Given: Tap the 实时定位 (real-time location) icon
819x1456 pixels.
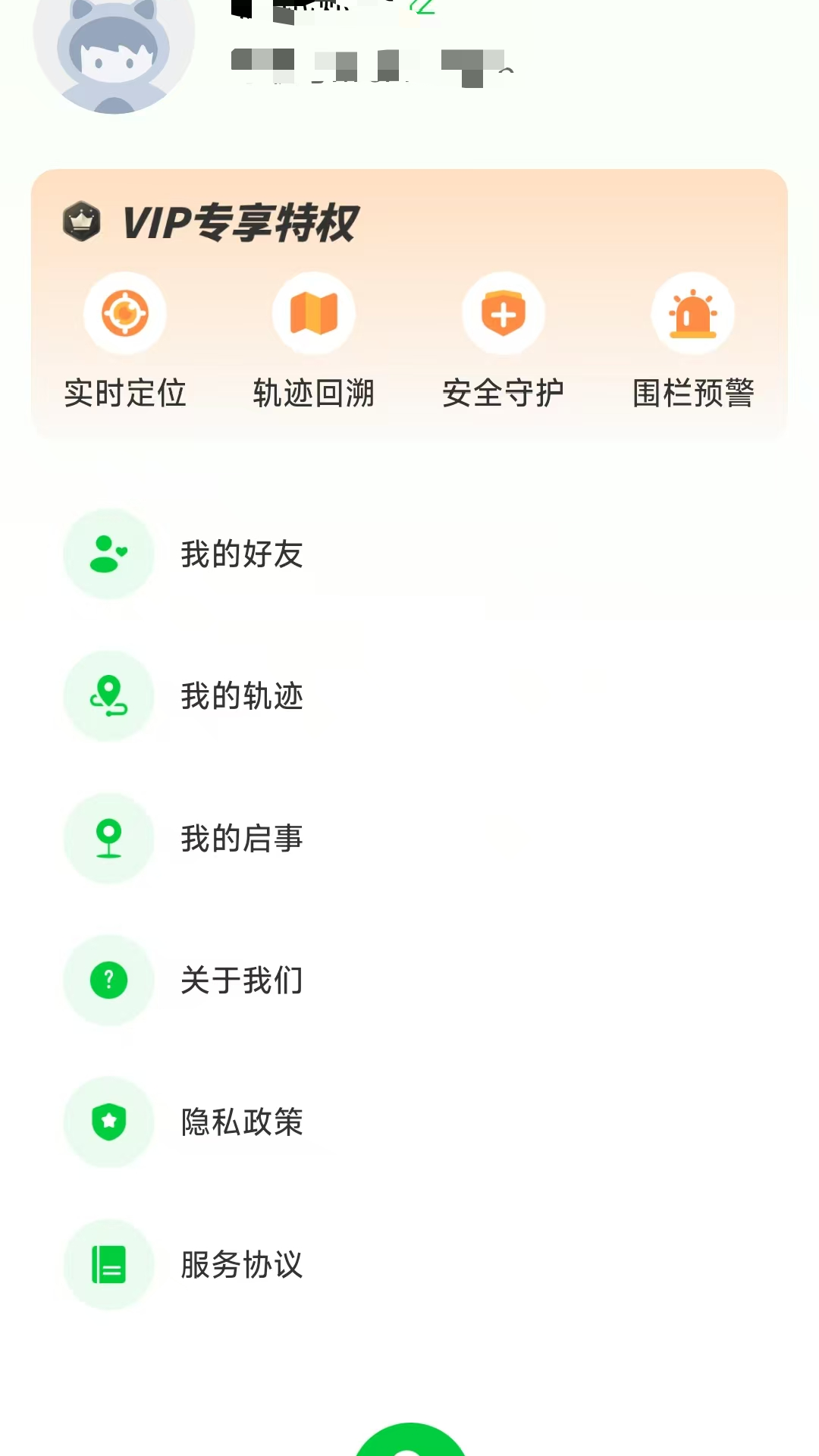Looking at the screenshot, I should (x=125, y=313).
